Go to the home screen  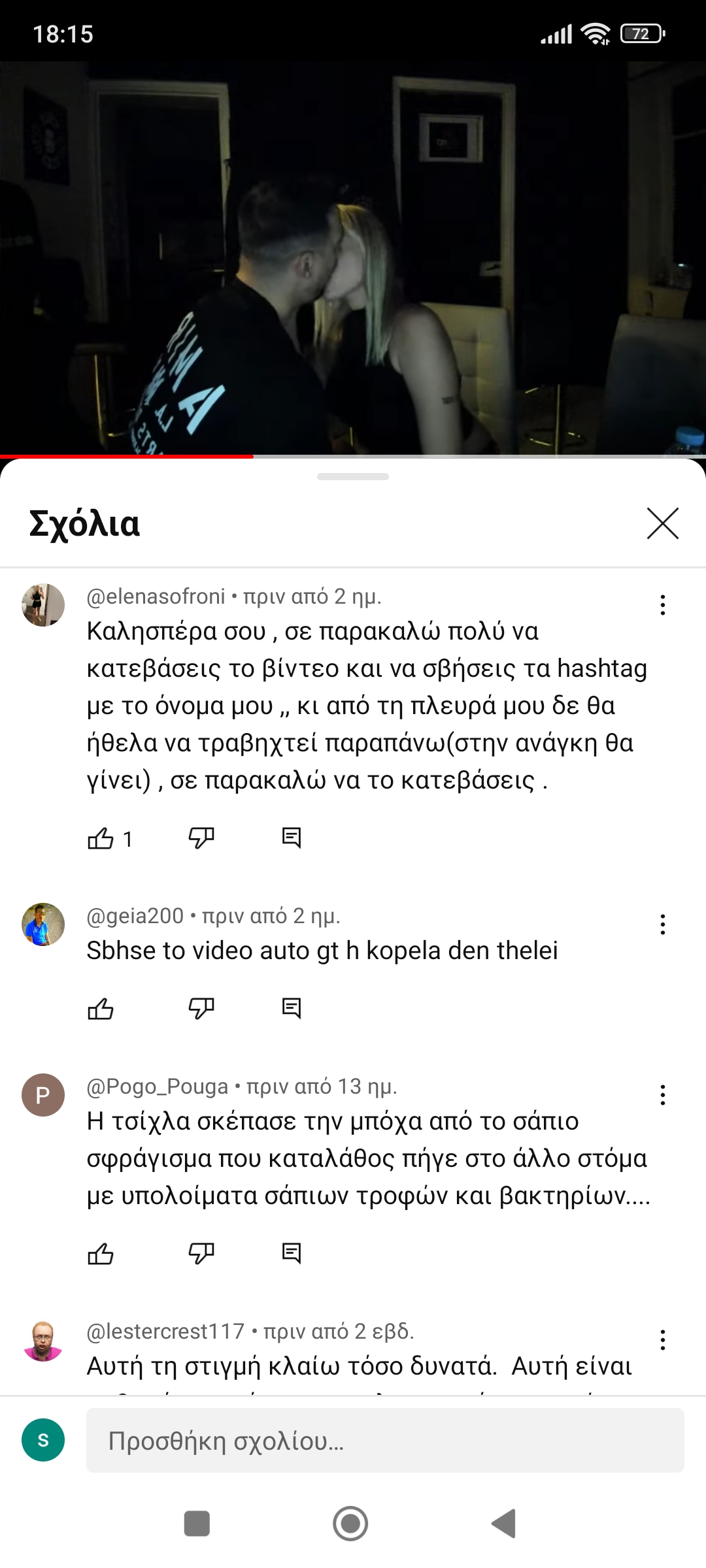pyautogui.click(x=350, y=1524)
